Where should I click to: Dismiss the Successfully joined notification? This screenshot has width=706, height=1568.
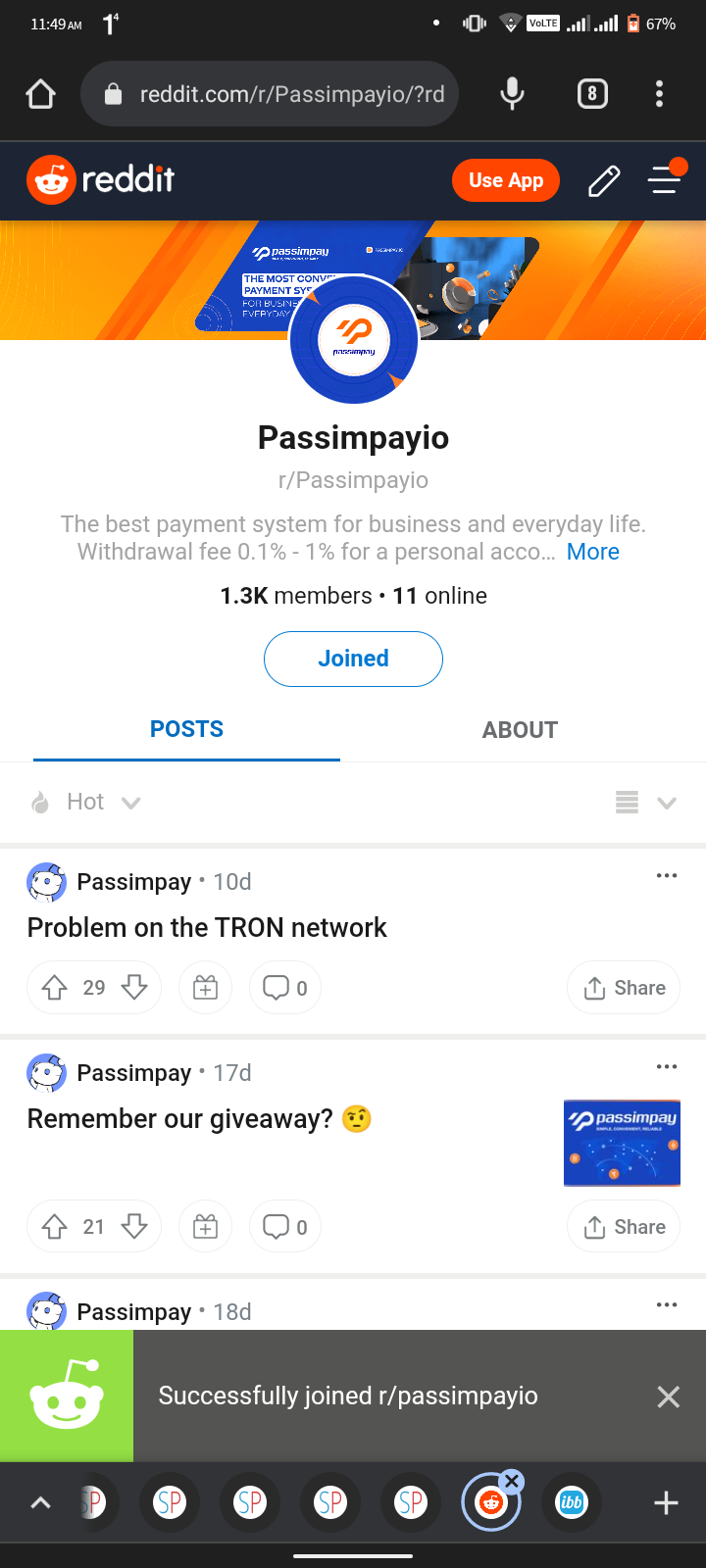tap(668, 1396)
